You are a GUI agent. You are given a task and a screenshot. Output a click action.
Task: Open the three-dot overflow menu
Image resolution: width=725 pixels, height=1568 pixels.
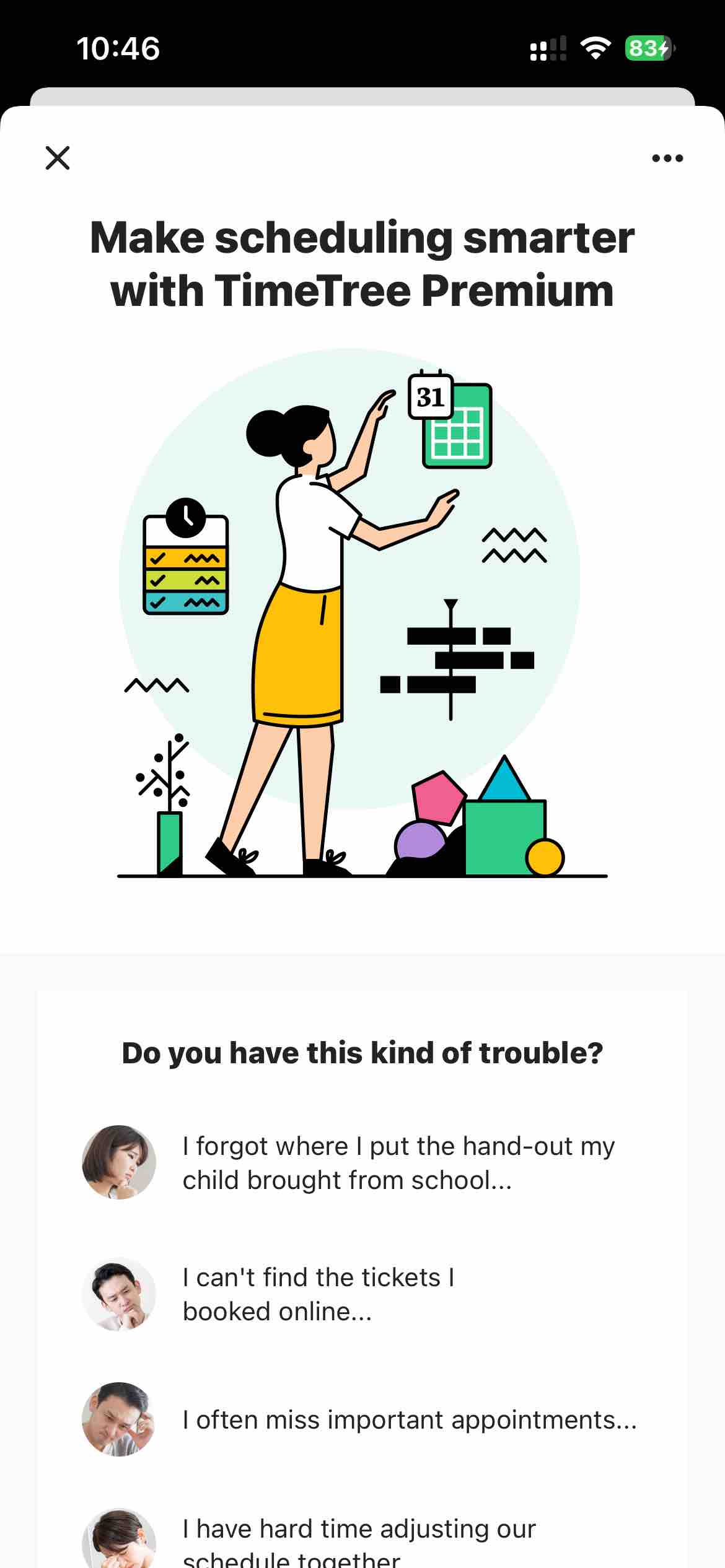pos(667,159)
